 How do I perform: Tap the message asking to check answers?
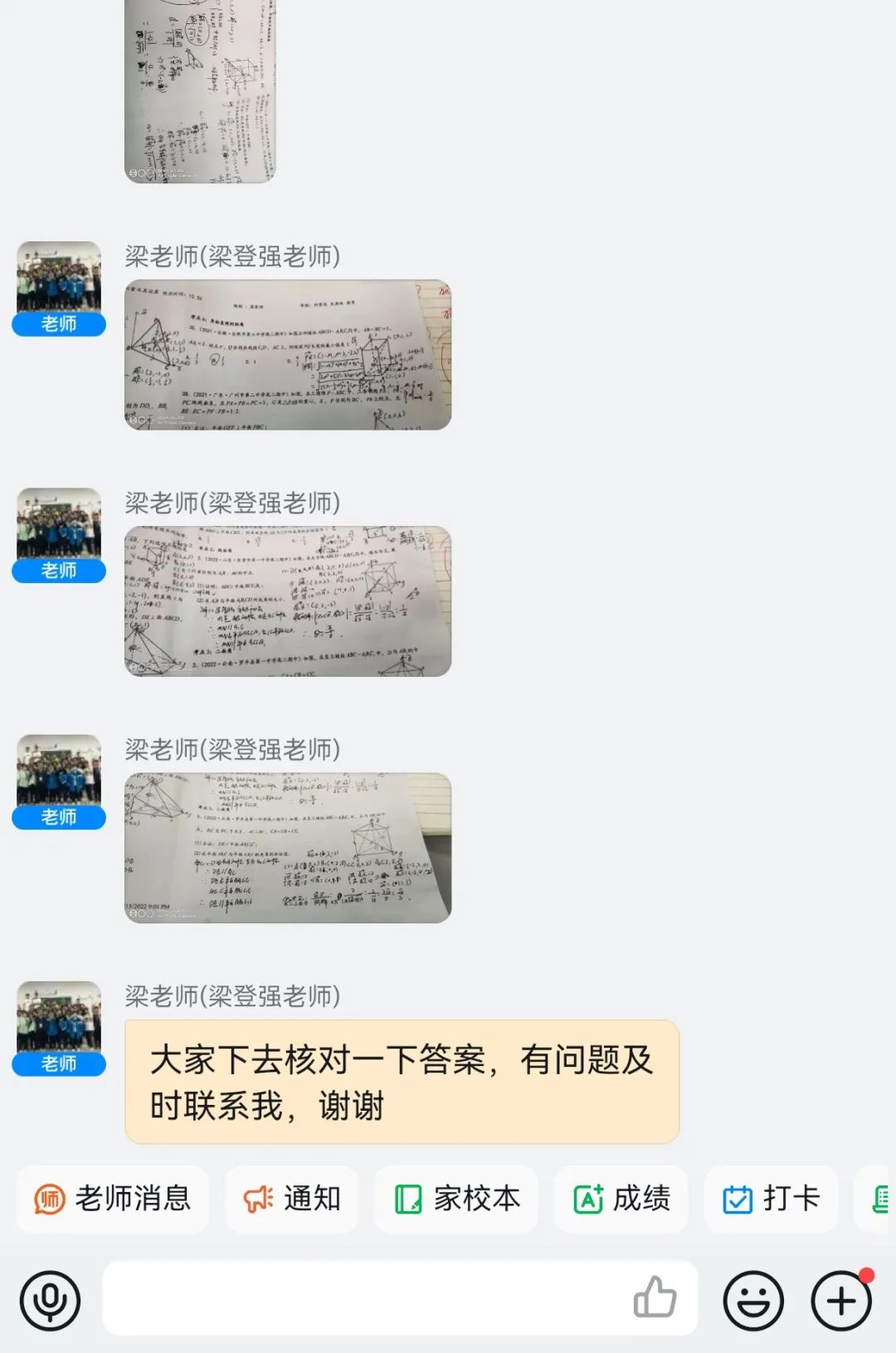pos(402,1082)
